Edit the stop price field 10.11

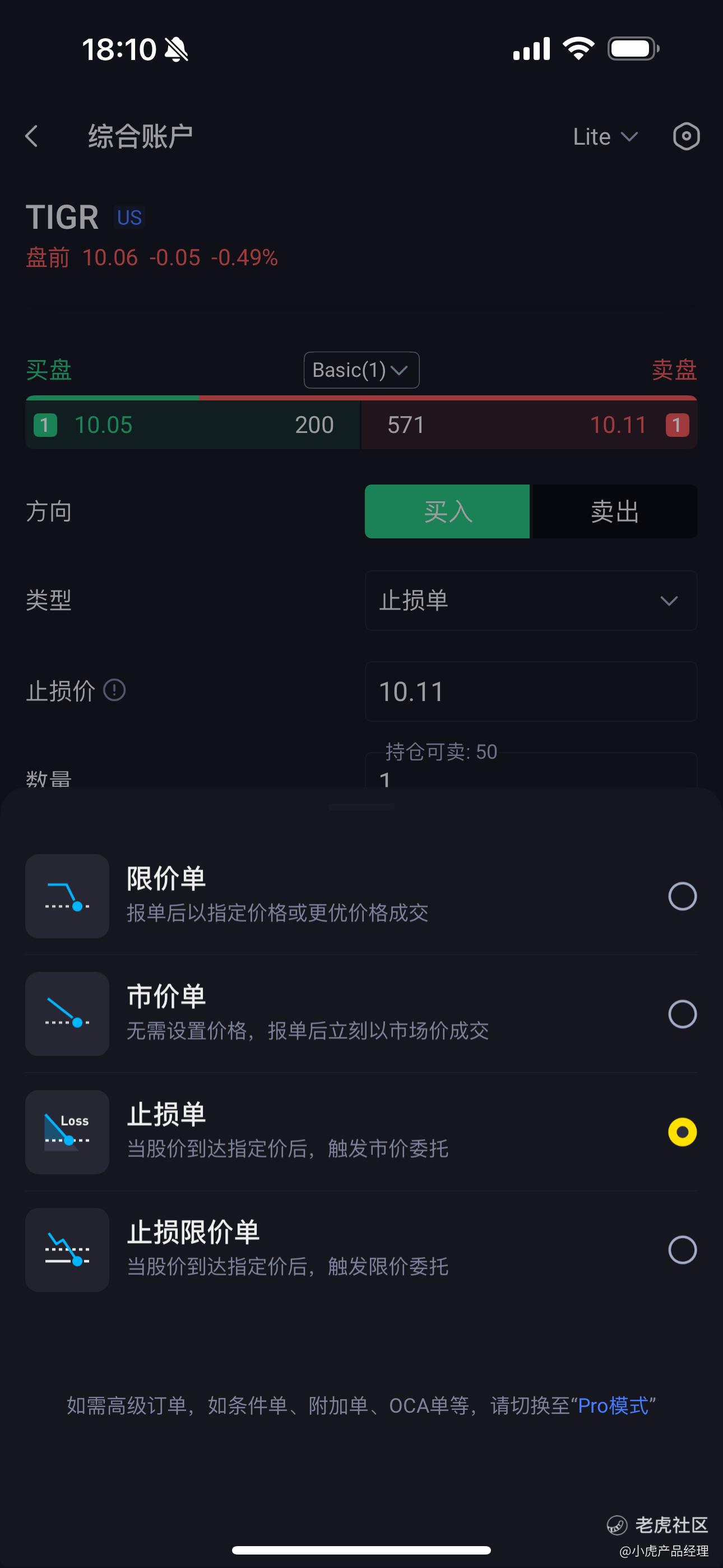(531, 691)
